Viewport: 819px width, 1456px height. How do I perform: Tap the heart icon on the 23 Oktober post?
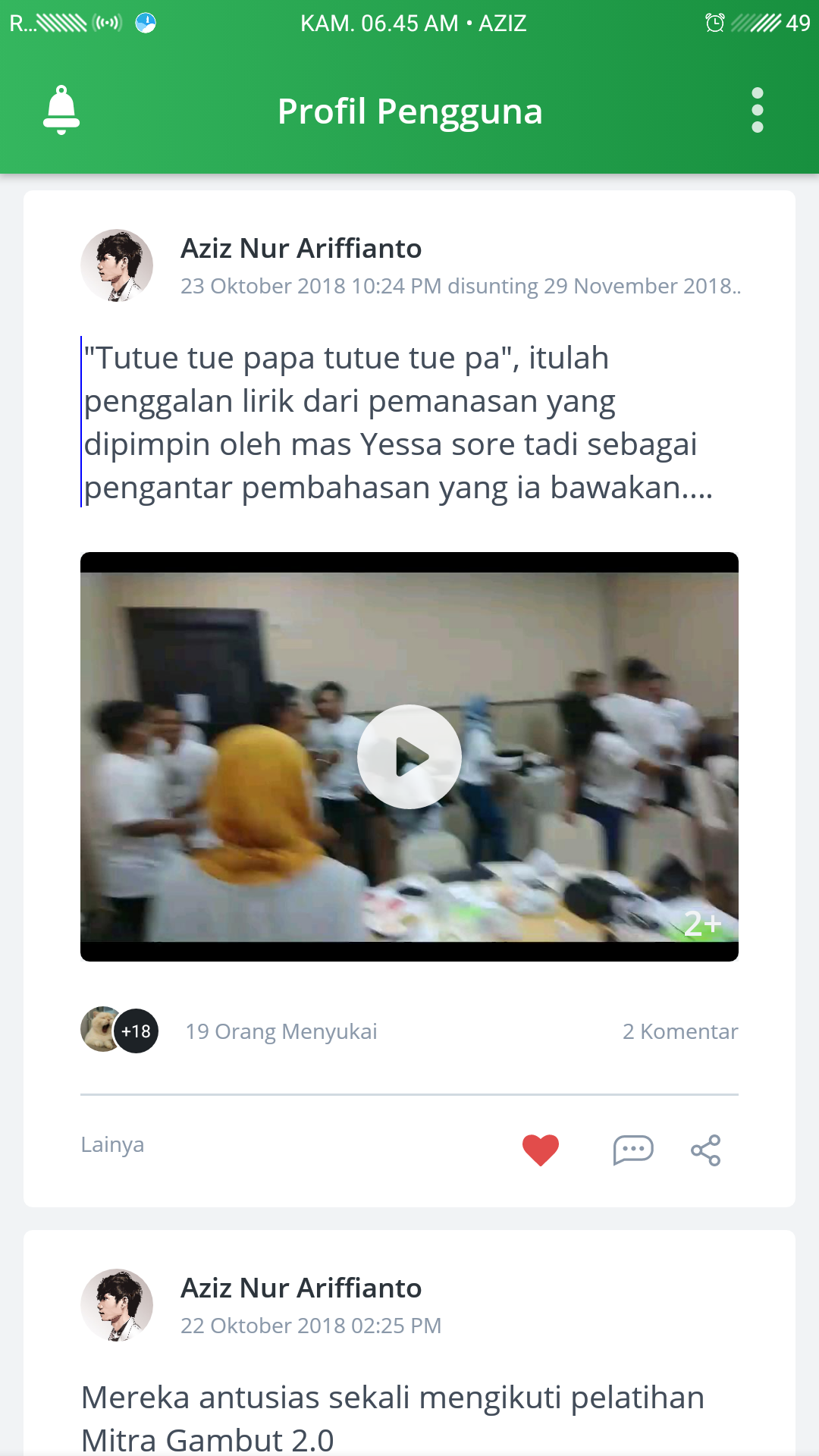[x=541, y=1150]
